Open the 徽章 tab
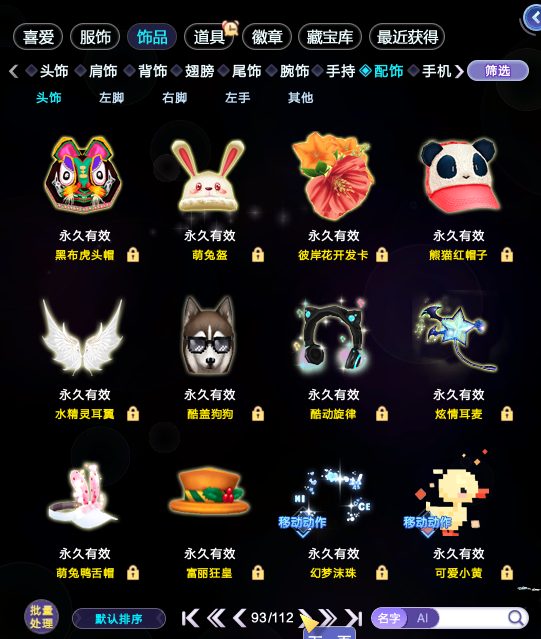Image resolution: width=541 pixels, height=639 pixels. tap(267, 37)
